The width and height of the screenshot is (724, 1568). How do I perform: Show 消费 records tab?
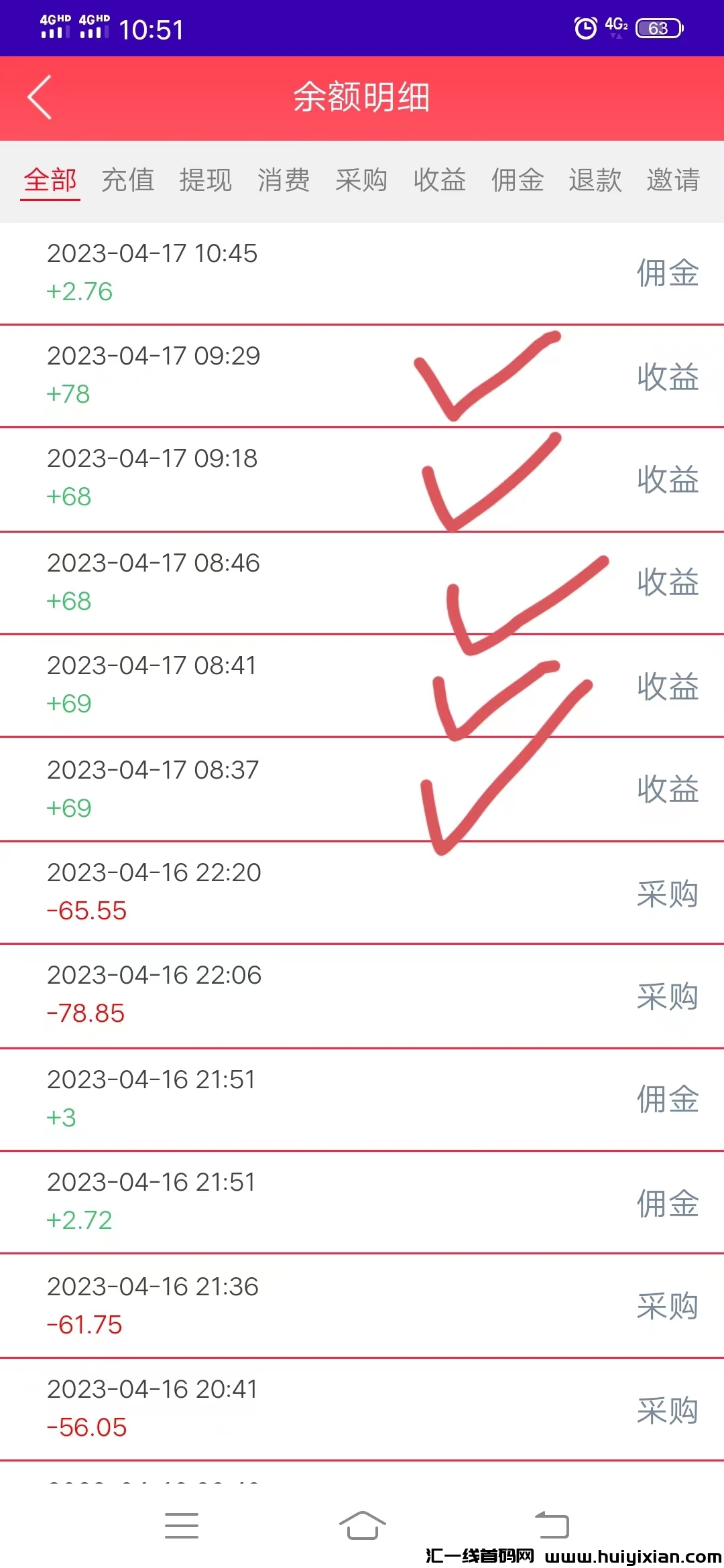(x=284, y=180)
